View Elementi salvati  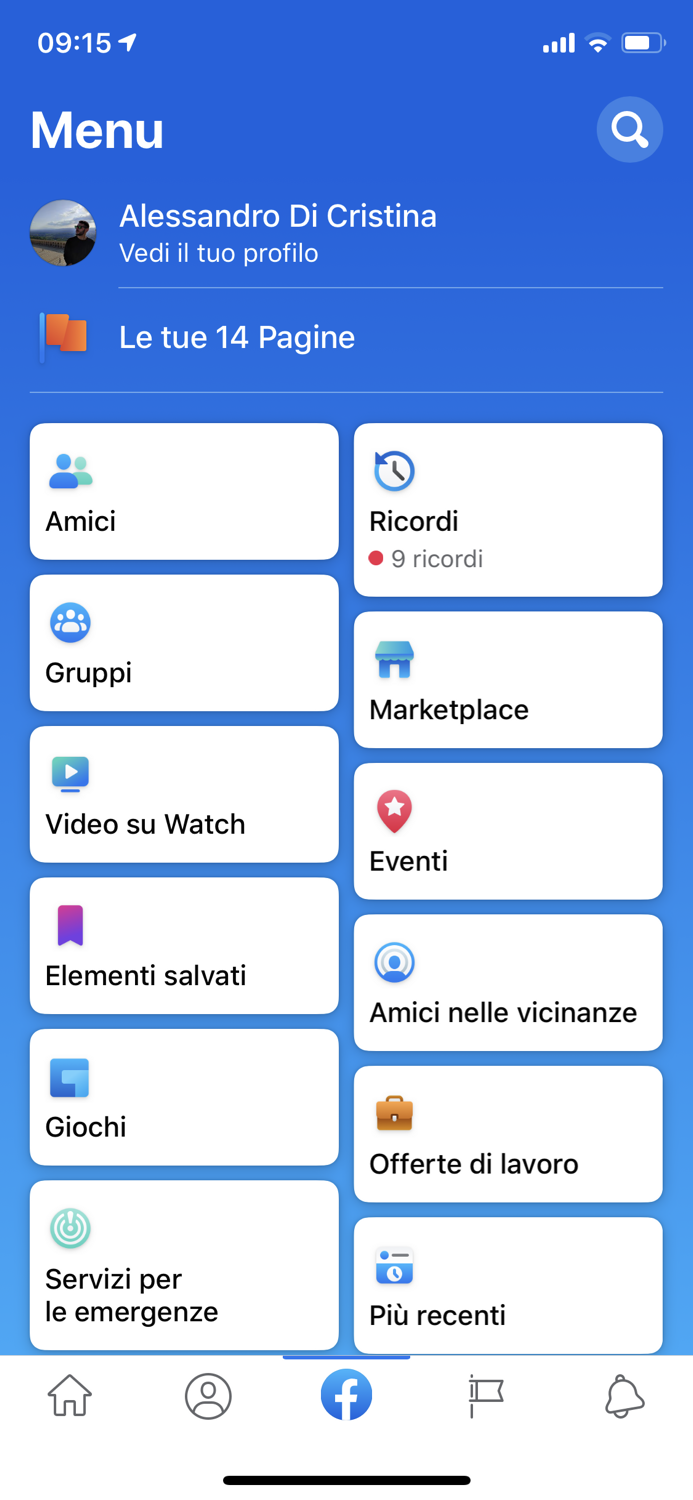tap(184, 945)
